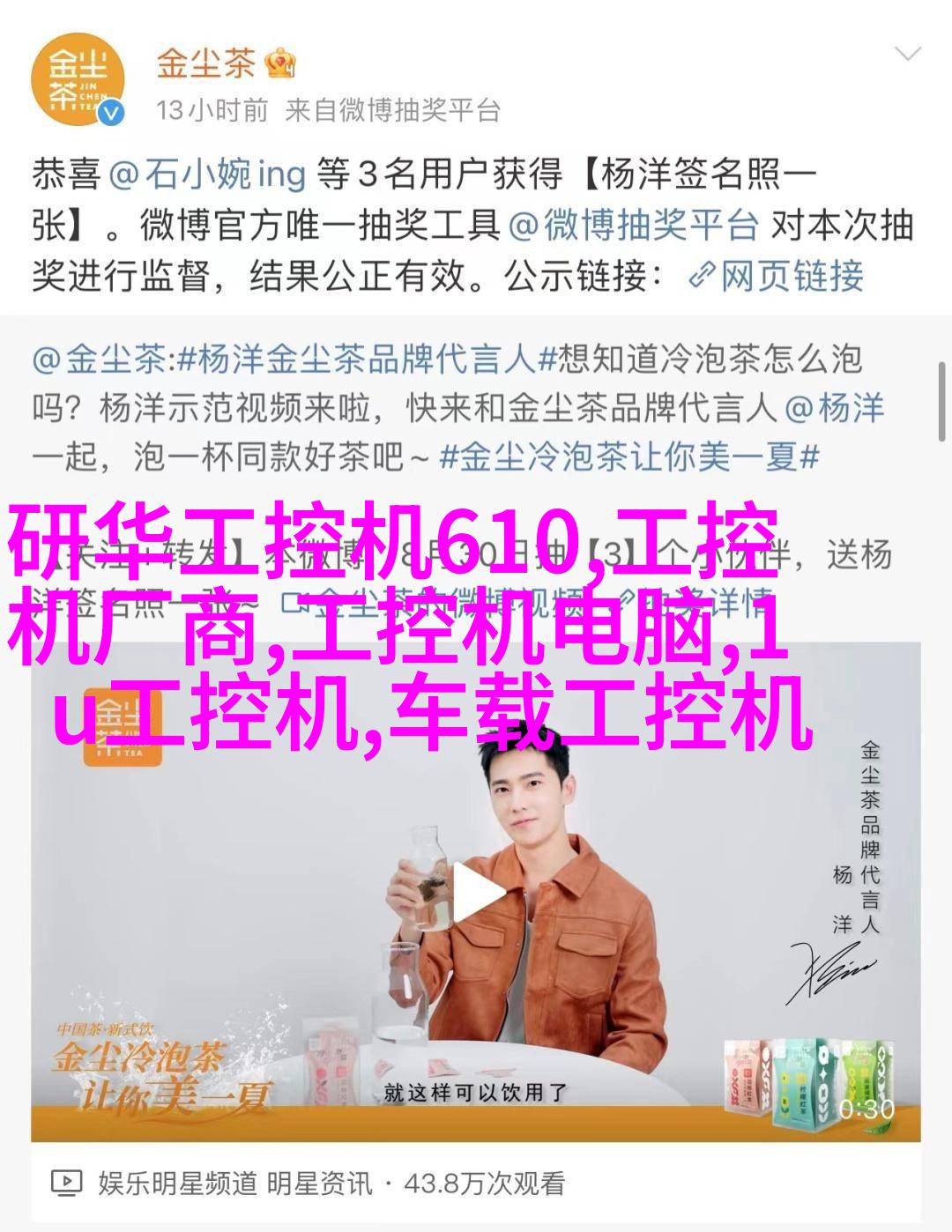Image resolution: width=952 pixels, height=1232 pixels.
Task: Open hashtag #杨洋金尘茶品牌代言人#
Action: pos(357,360)
